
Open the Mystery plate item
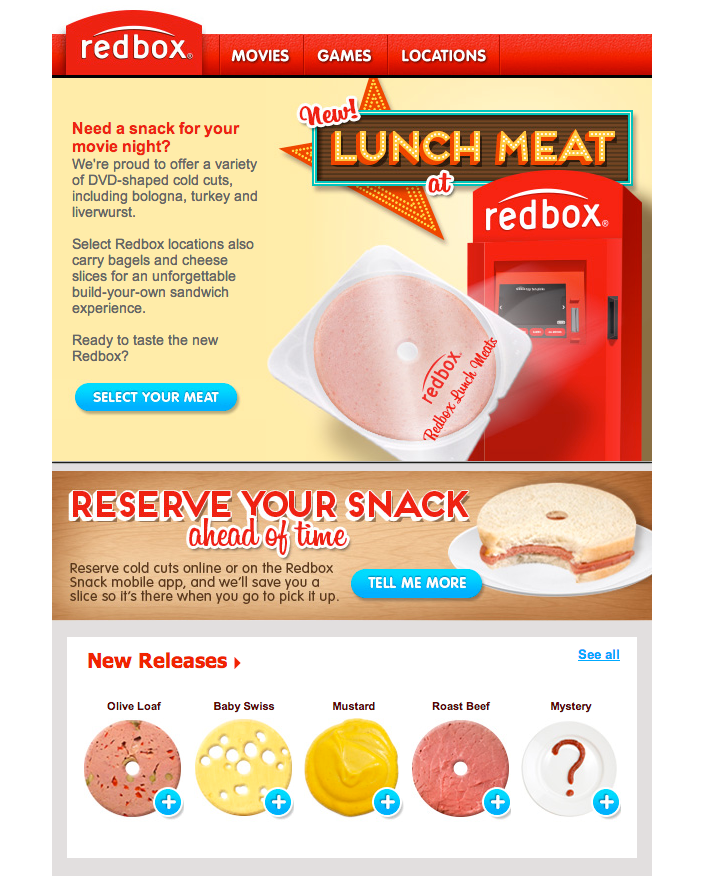566,767
